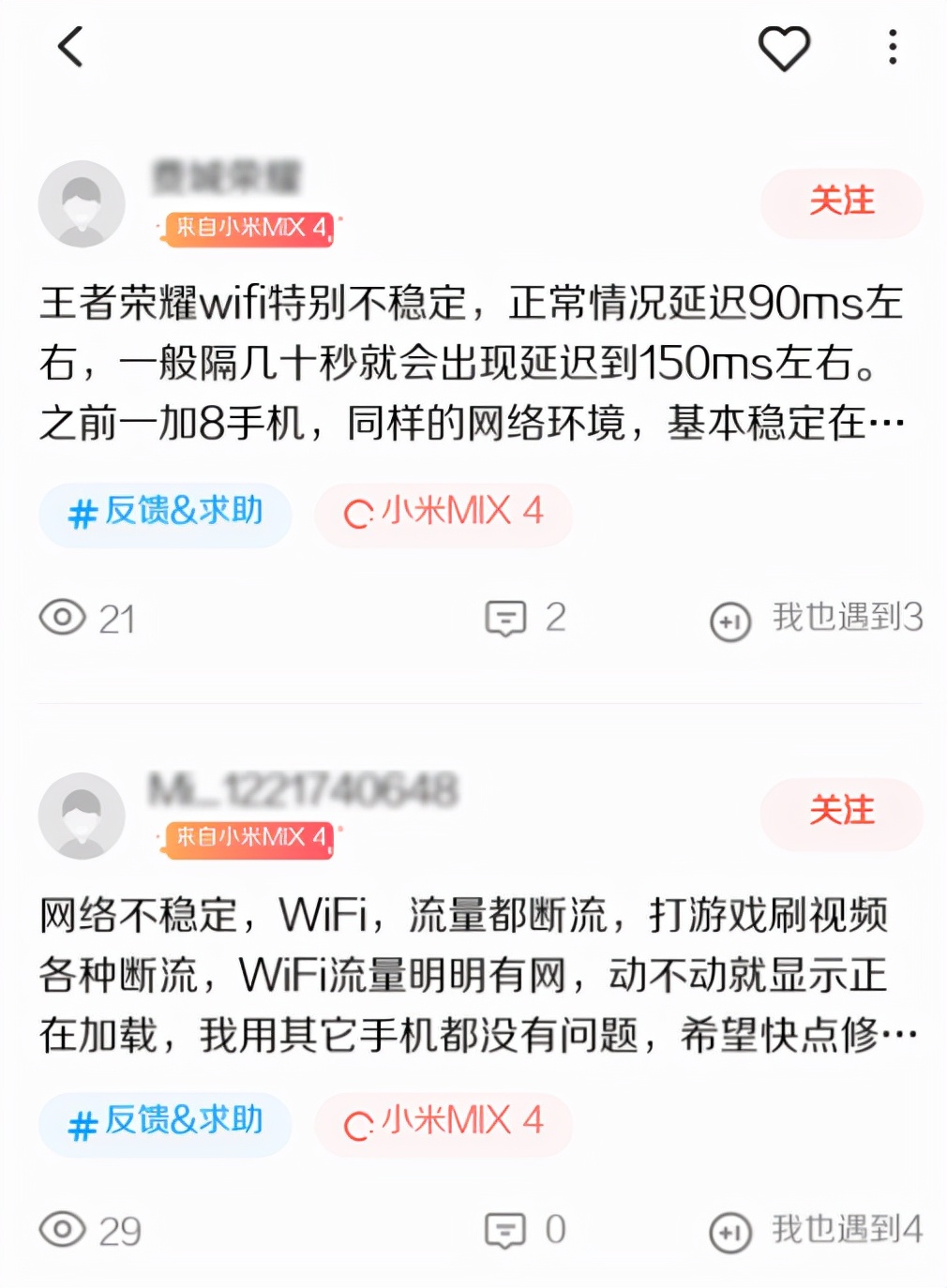
Task: Tap the comment bubble icon showing 0 comments
Action: pos(506,1228)
